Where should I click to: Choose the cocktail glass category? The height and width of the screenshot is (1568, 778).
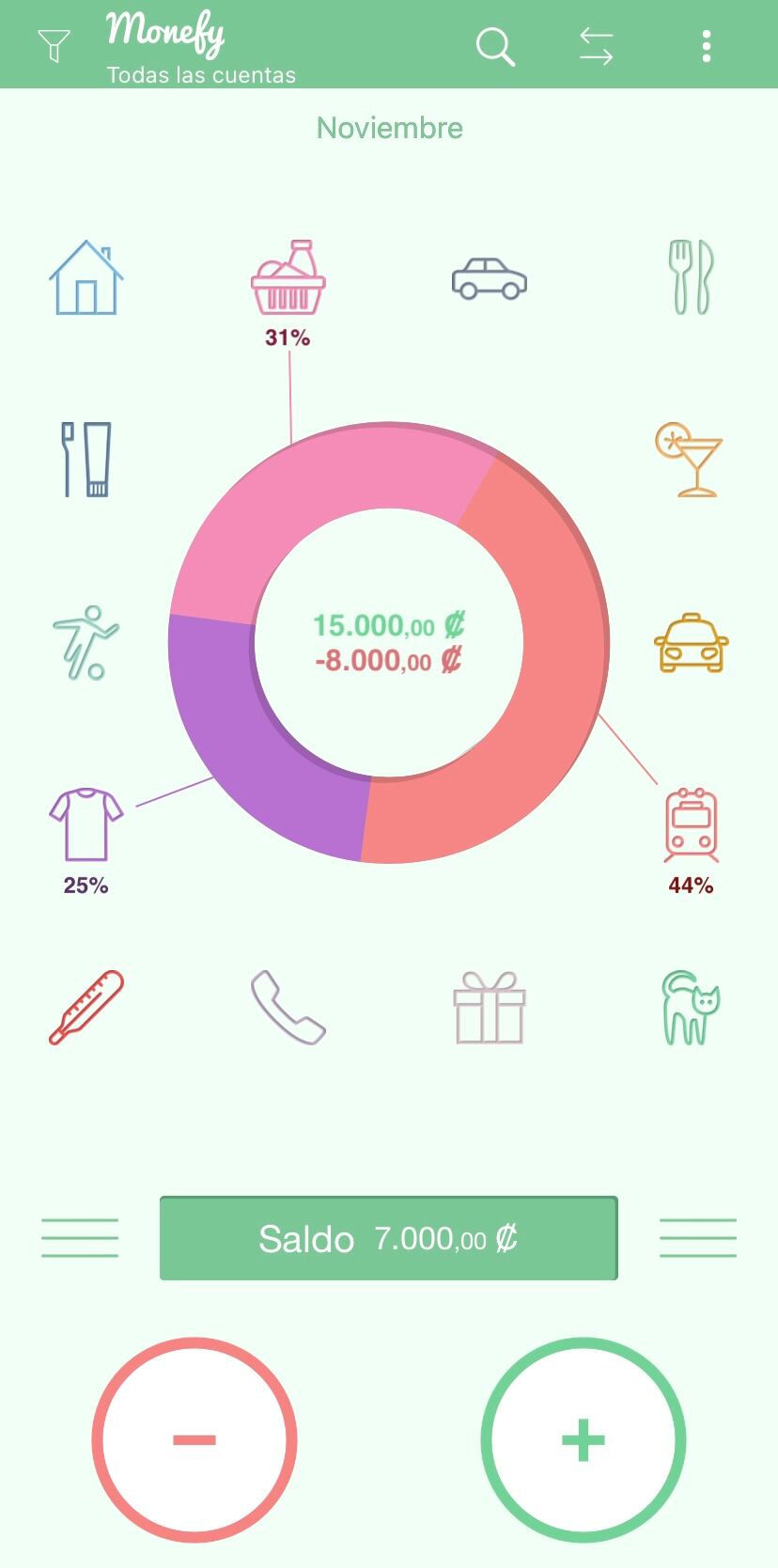(689, 460)
